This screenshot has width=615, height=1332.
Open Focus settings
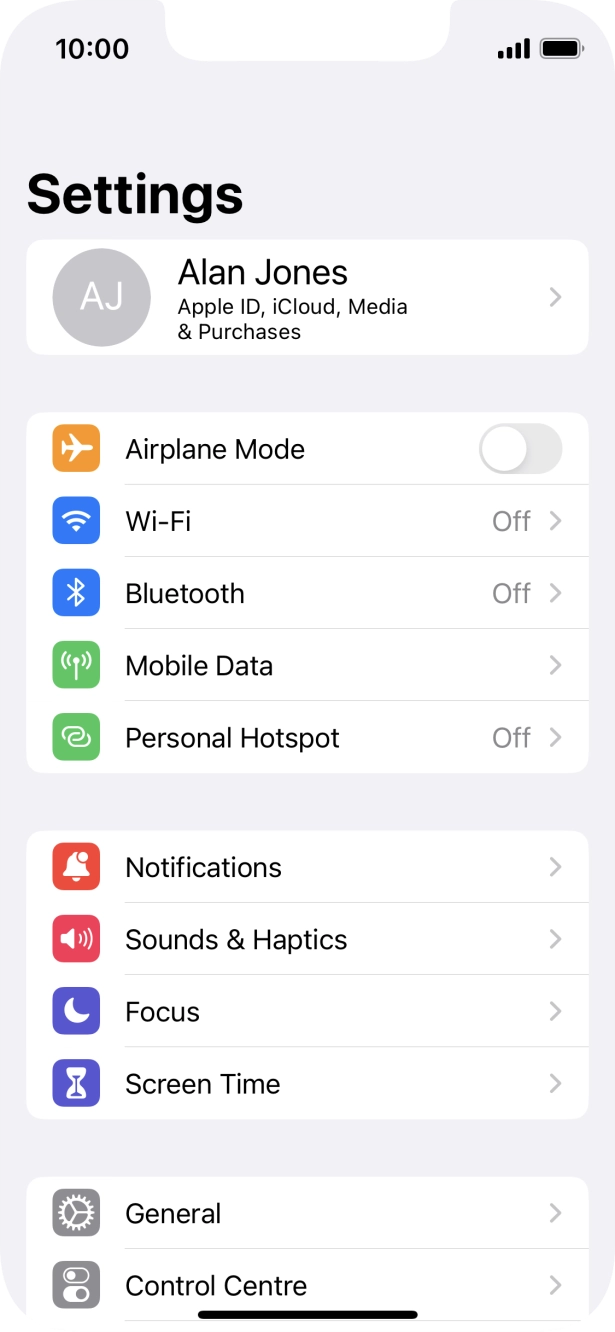click(306, 1011)
